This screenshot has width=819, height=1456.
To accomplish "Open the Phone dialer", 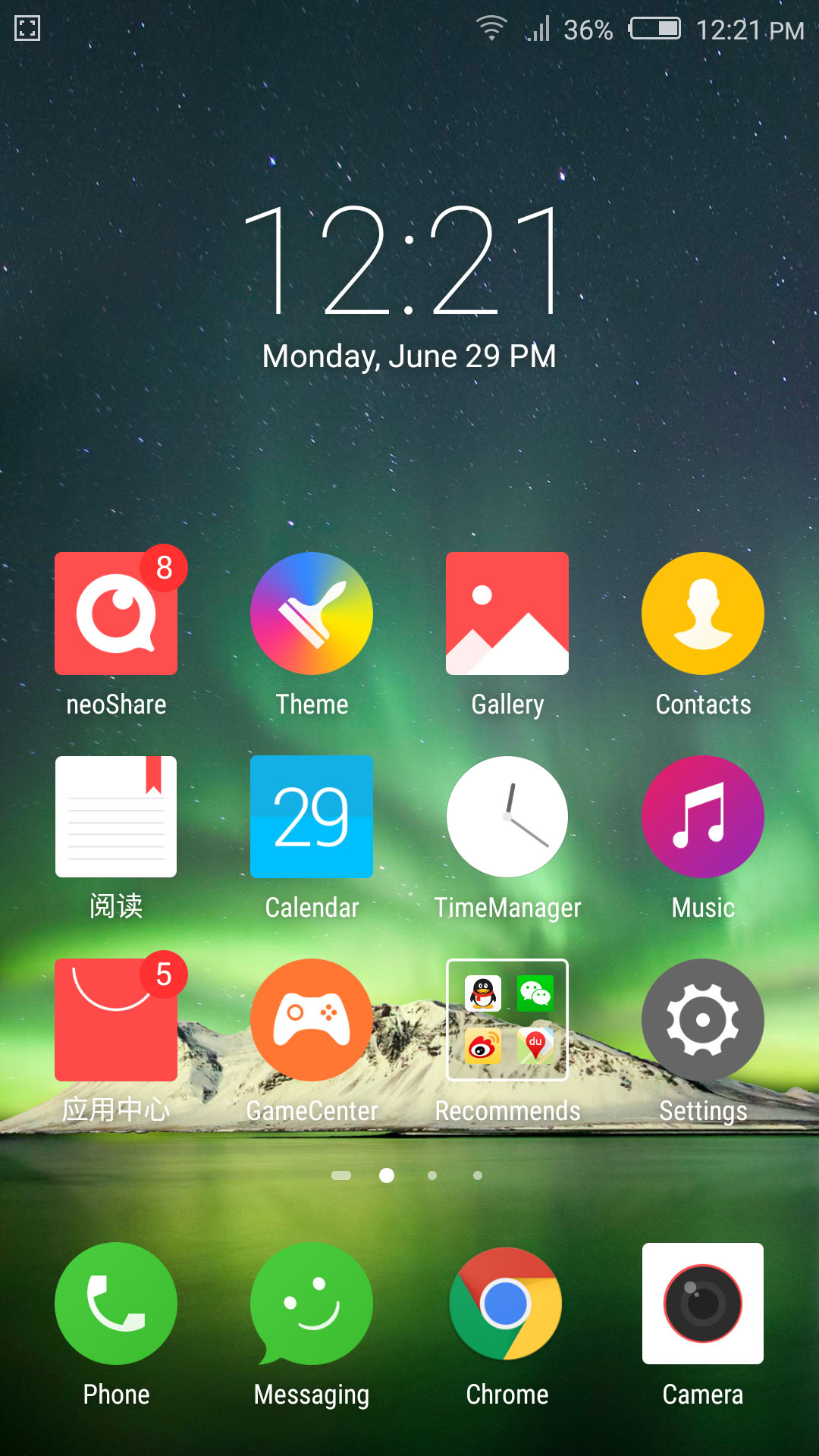I will [116, 1304].
